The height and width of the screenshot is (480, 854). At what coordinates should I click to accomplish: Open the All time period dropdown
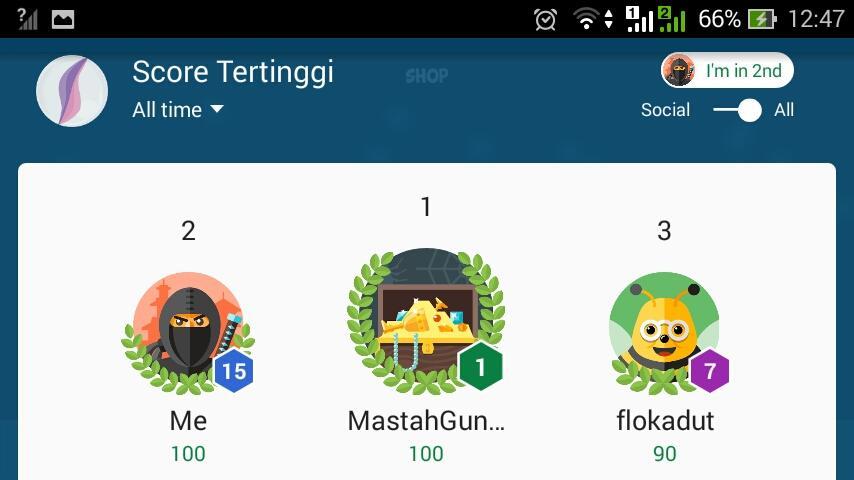coord(177,110)
